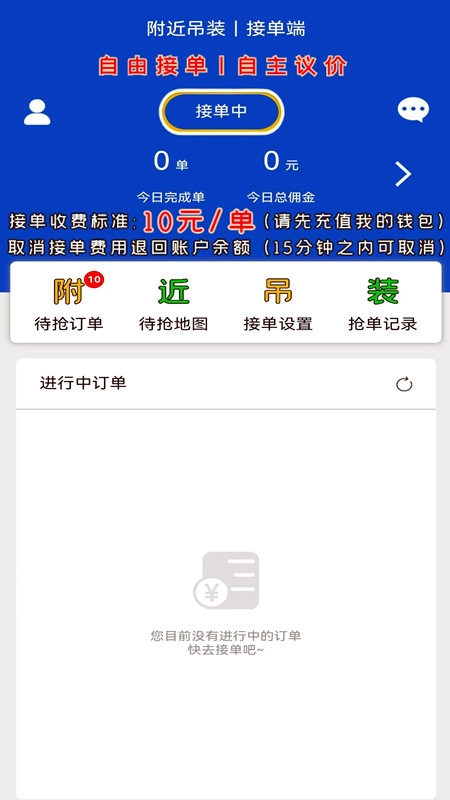Viewport: 450px width, 800px height.
Task: Open 接单设置 order settings
Action: pos(278,305)
